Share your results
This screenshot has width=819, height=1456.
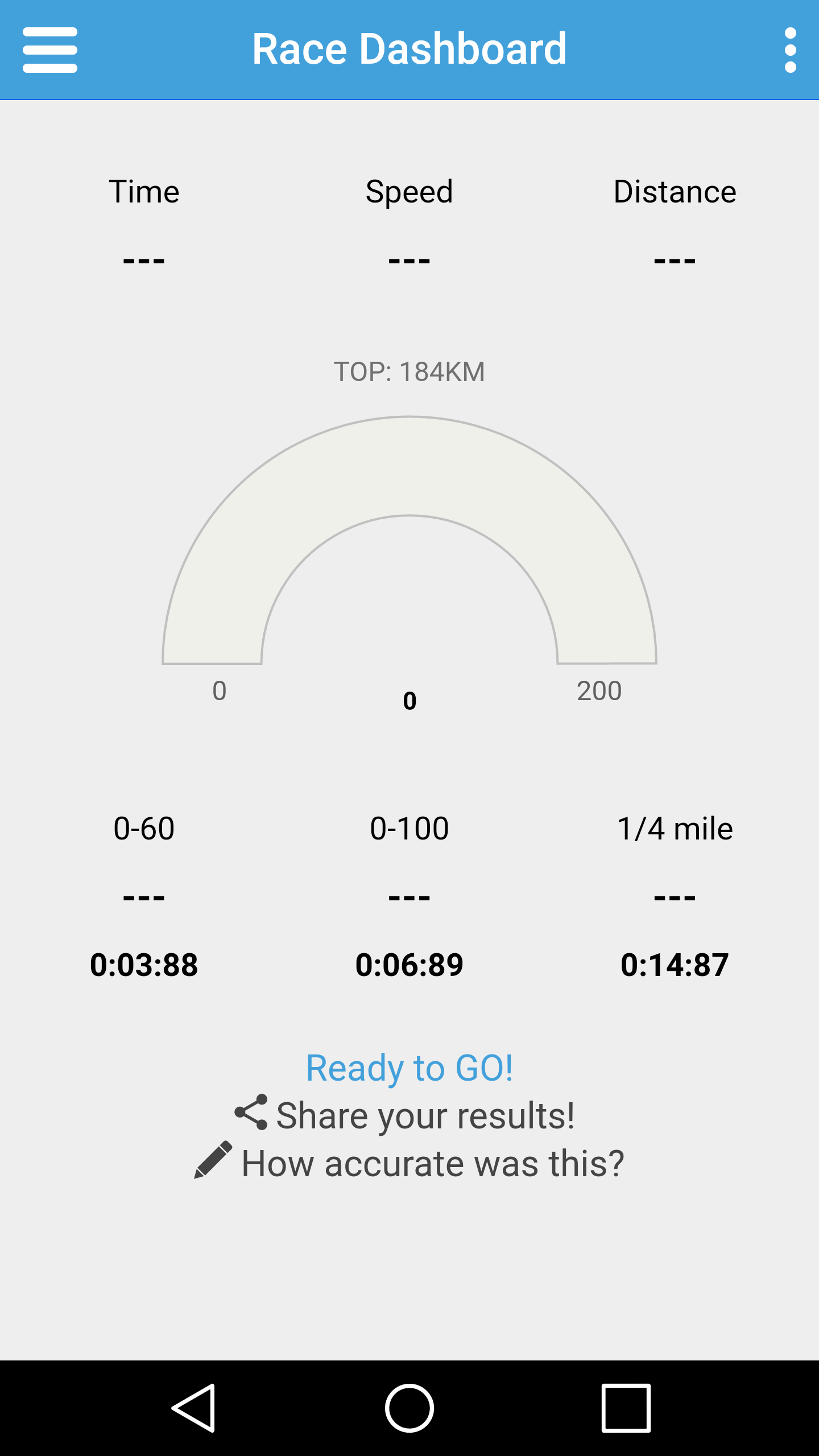point(406,1115)
